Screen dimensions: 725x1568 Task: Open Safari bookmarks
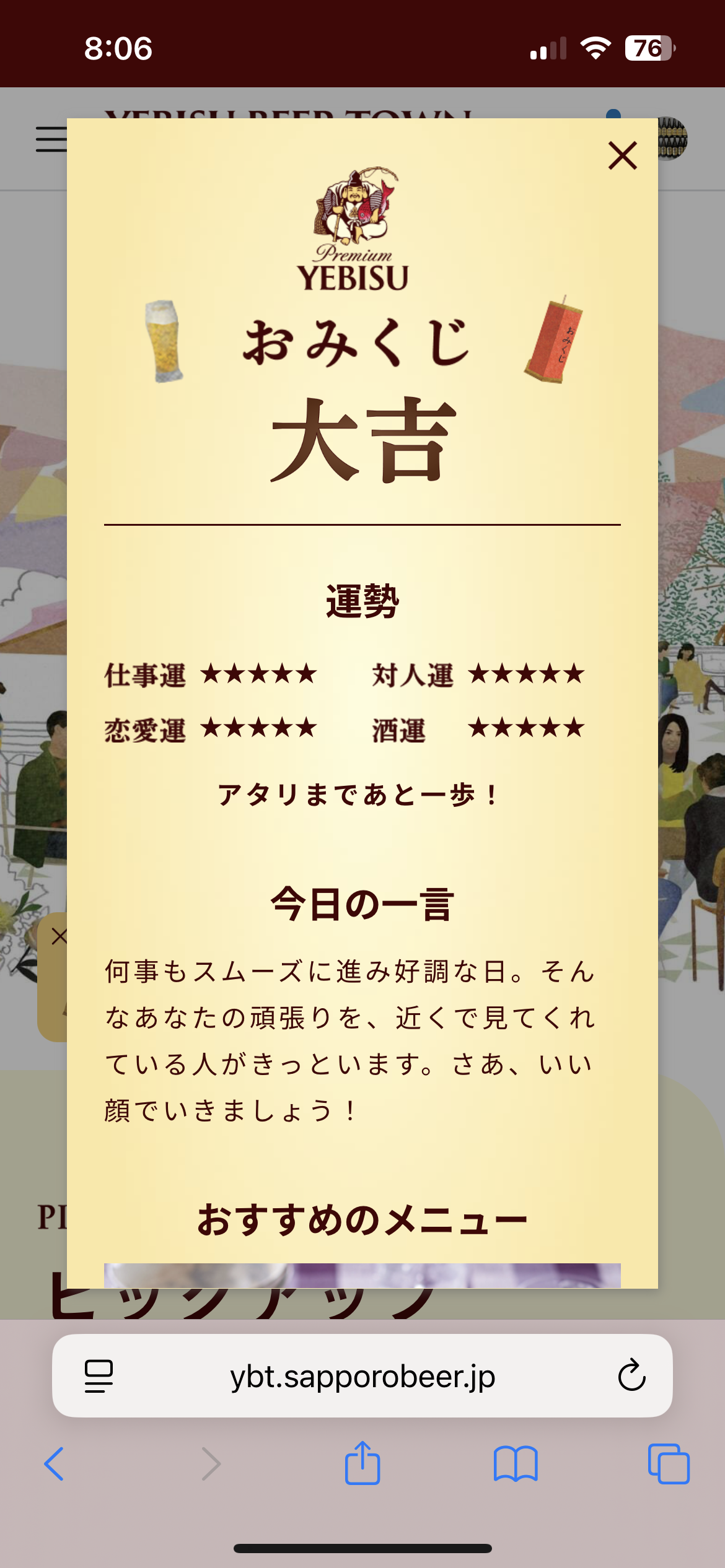(516, 1464)
